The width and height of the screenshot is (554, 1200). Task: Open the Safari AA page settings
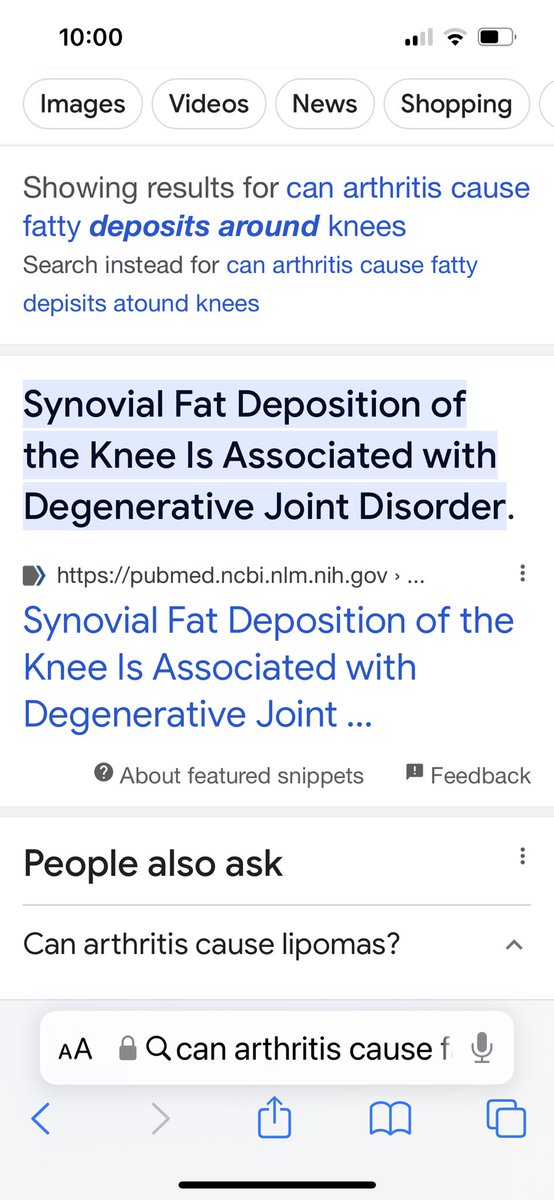[75, 1049]
